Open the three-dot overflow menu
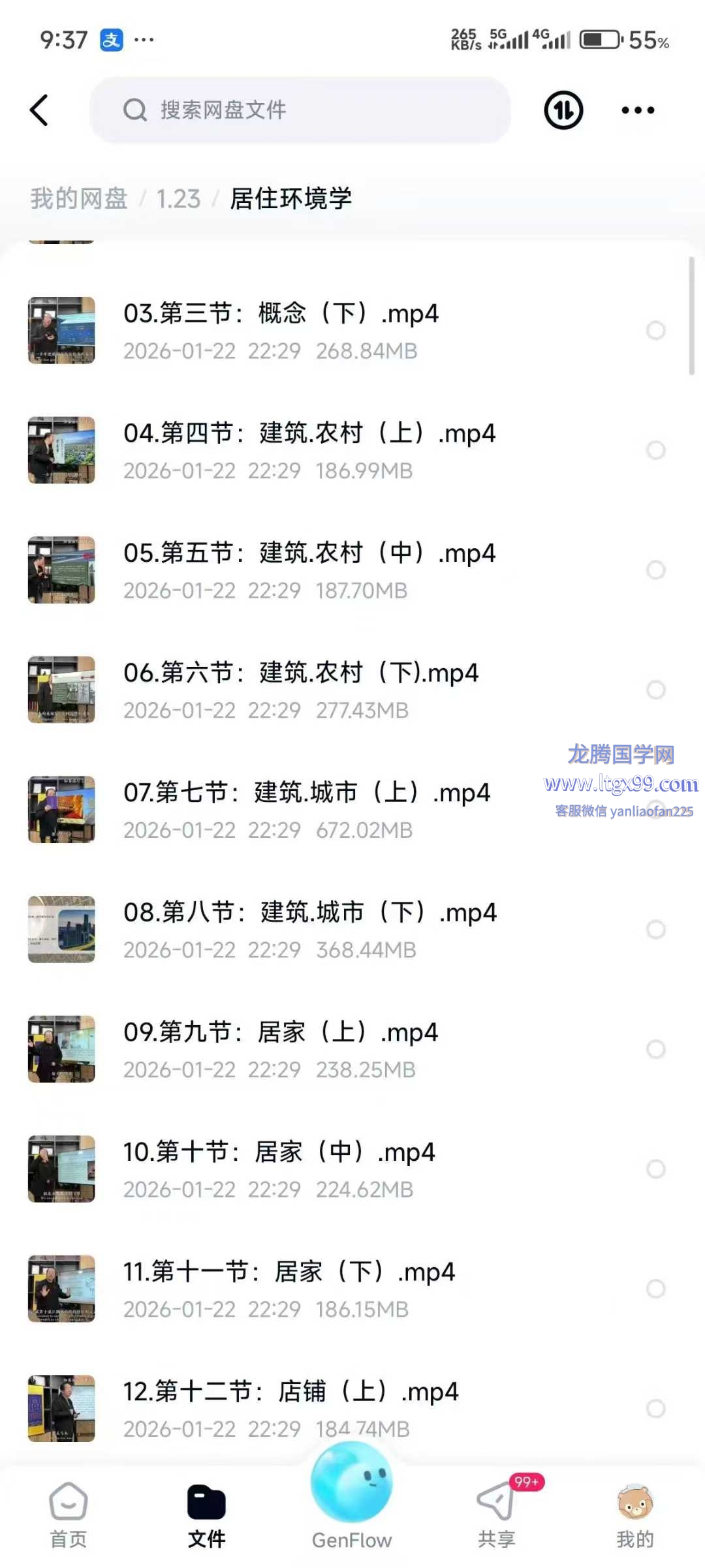Image resolution: width=705 pixels, height=1568 pixels. coord(638,110)
